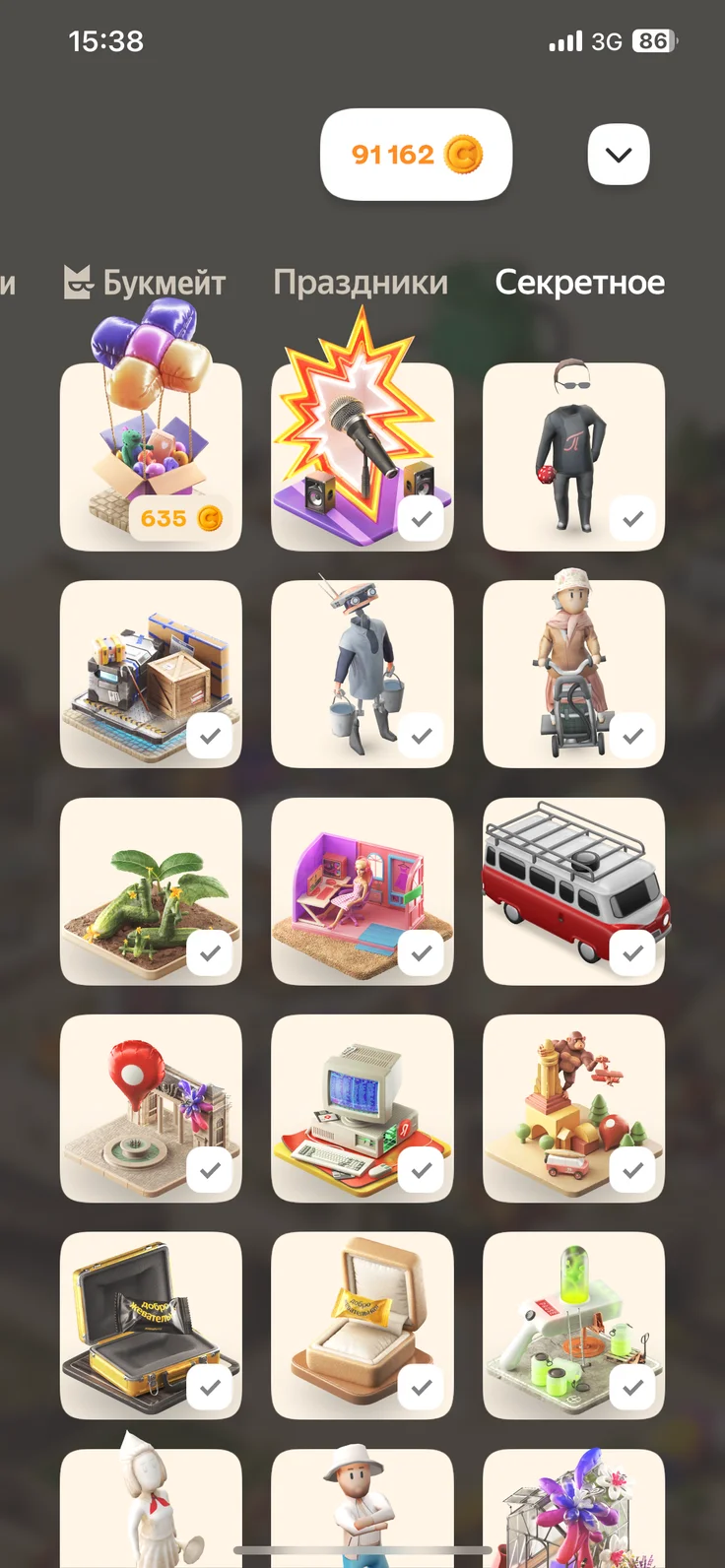Viewport: 725px width, 1568px height.
Task: Choose the pink doll room item
Action: coord(362,891)
